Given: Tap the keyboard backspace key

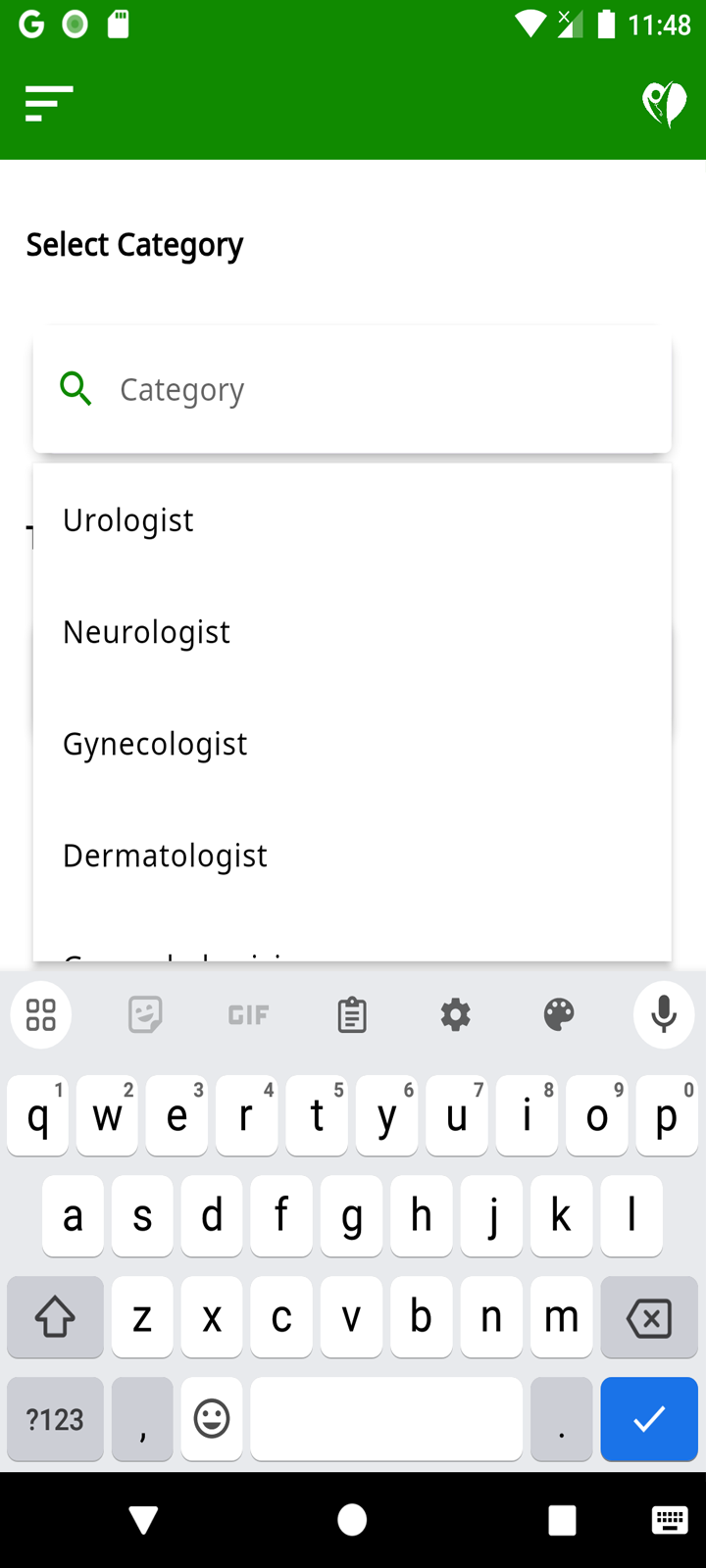Looking at the screenshot, I should click(x=648, y=1318).
